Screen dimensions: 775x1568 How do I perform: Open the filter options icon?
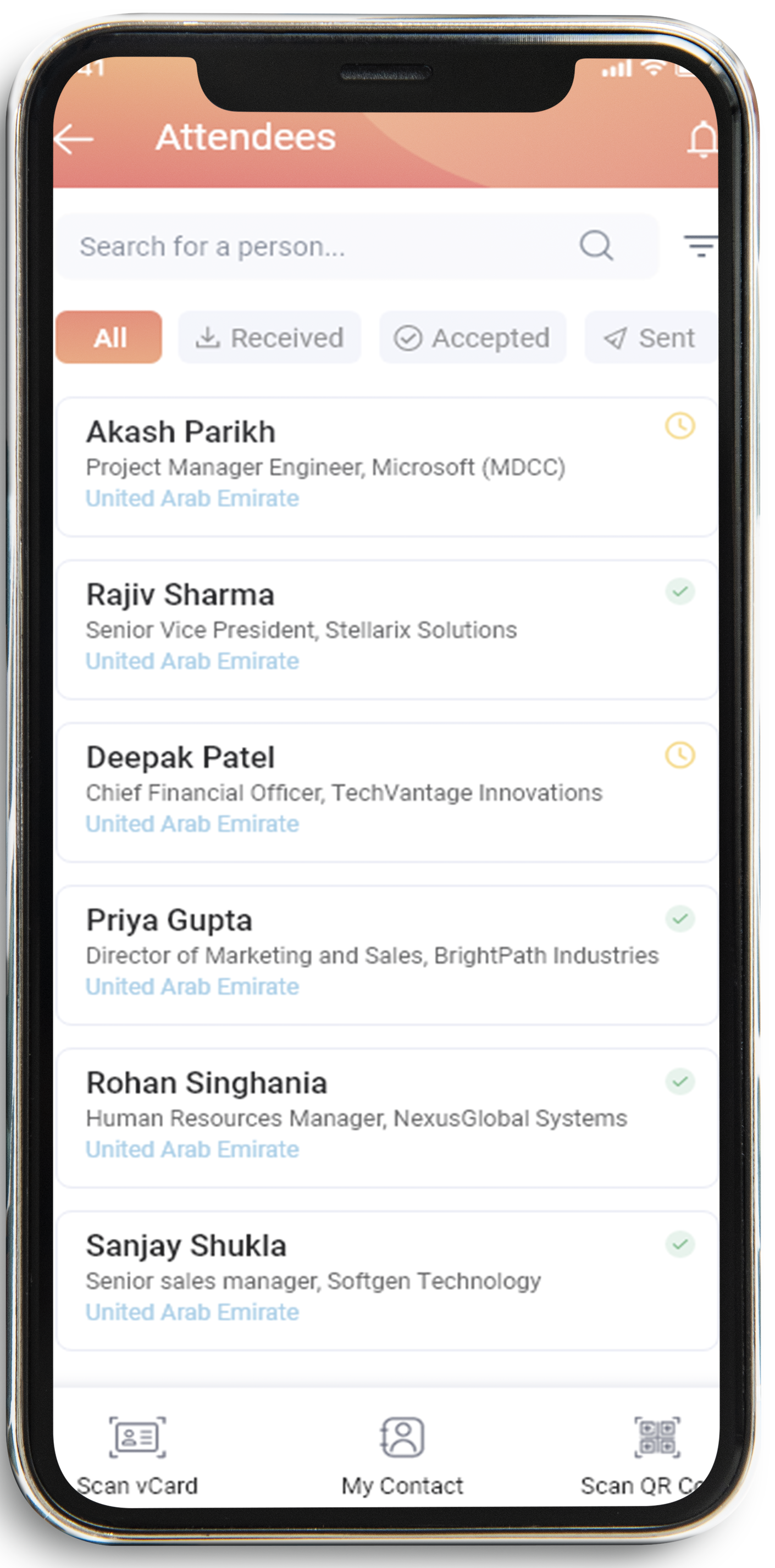click(700, 246)
